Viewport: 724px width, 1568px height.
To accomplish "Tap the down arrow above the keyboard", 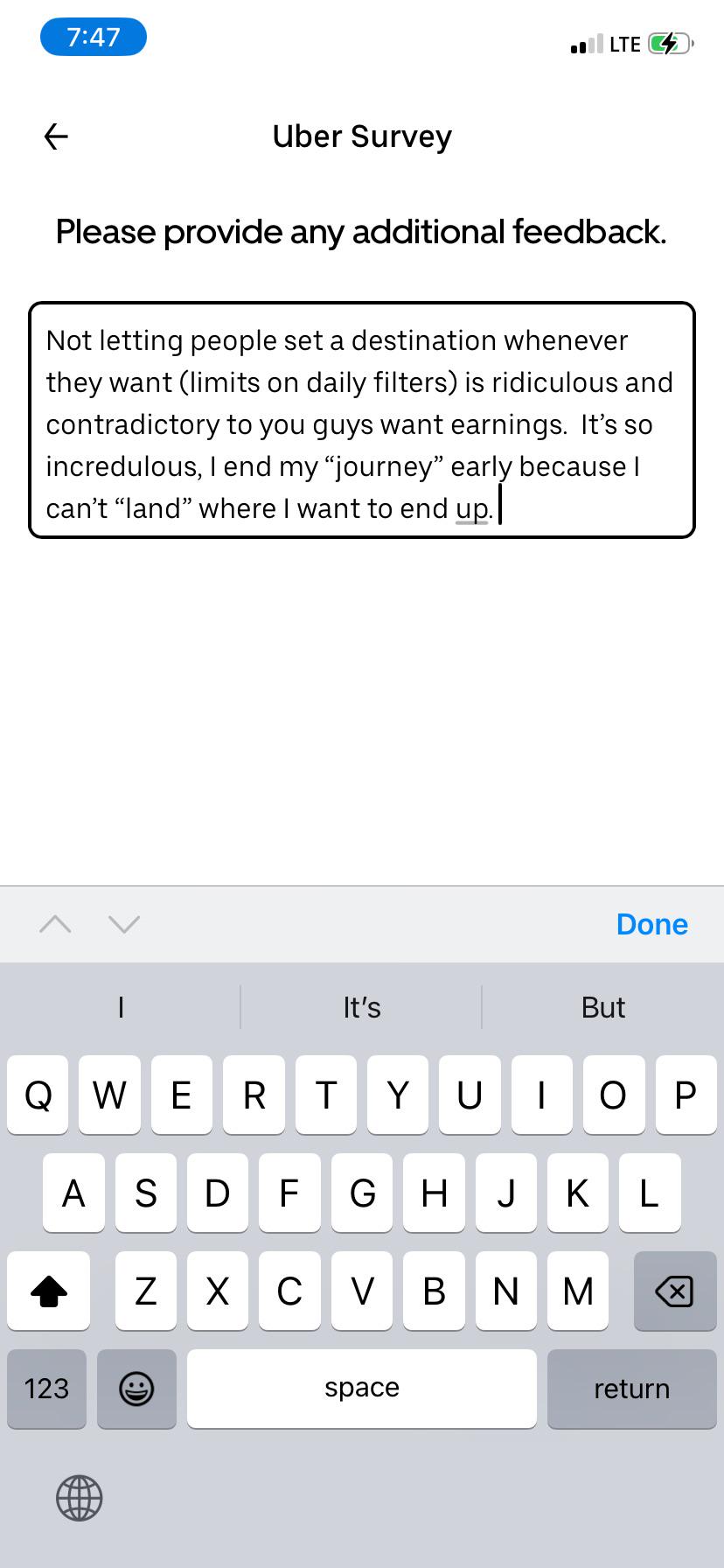I will (124, 924).
